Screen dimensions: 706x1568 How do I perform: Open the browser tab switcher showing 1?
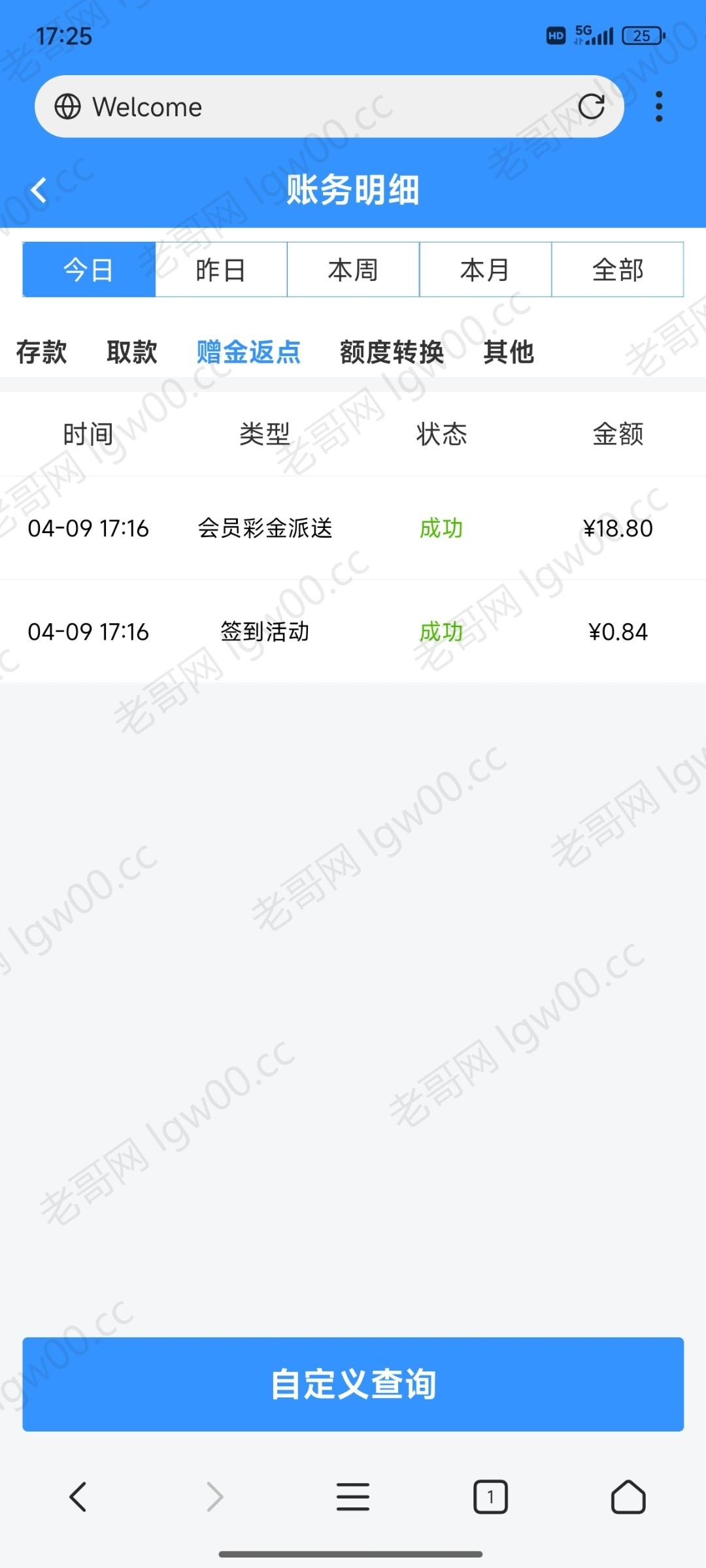coord(490,1497)
